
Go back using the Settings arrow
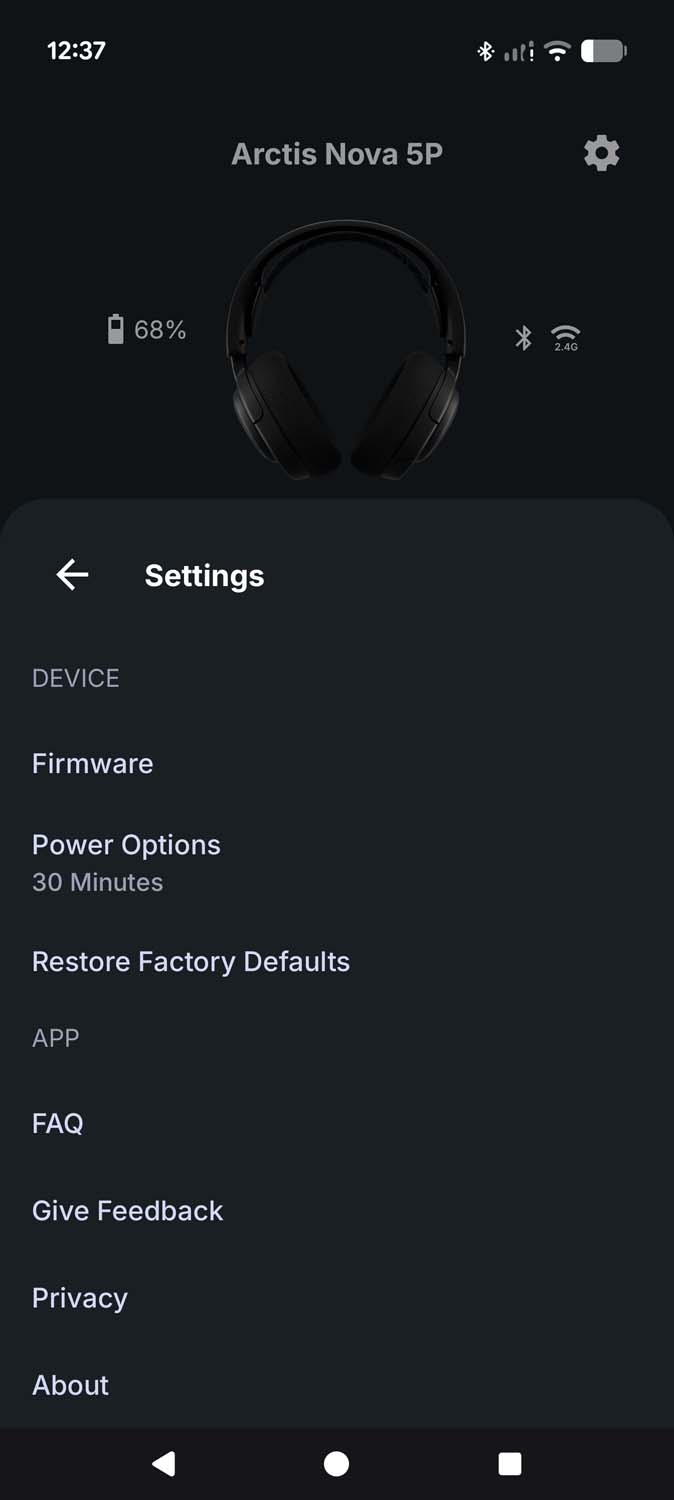[73, 575]
